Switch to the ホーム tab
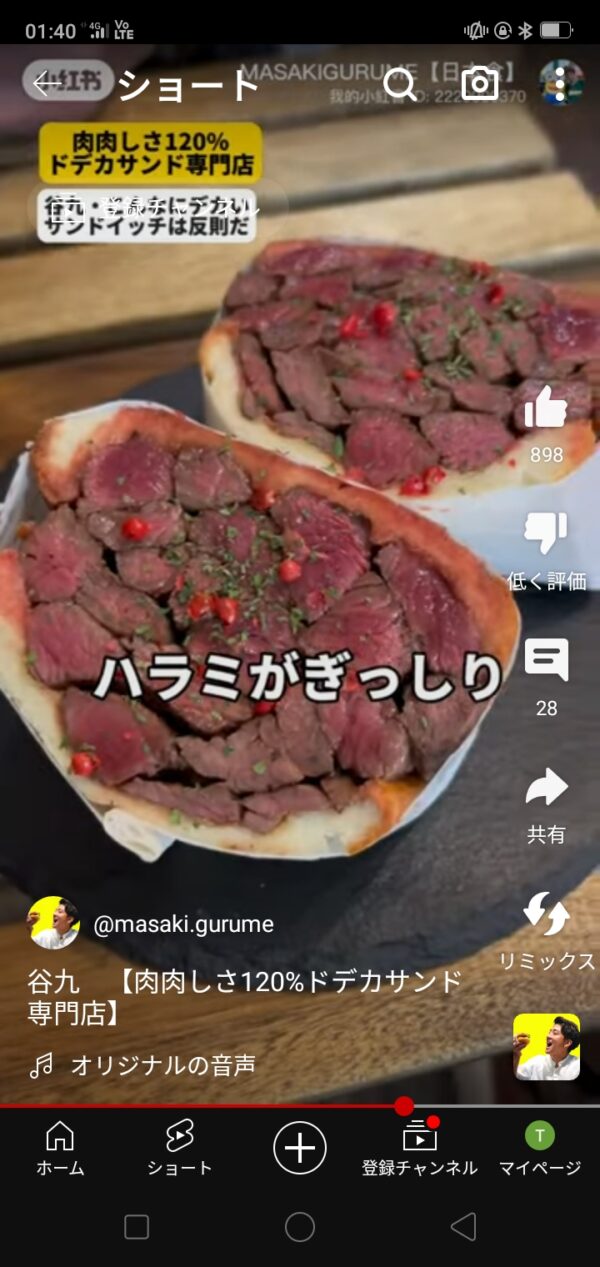The height and width of the screenshot is (1267, 600). pyautogui.click(x=60, y=1148)
